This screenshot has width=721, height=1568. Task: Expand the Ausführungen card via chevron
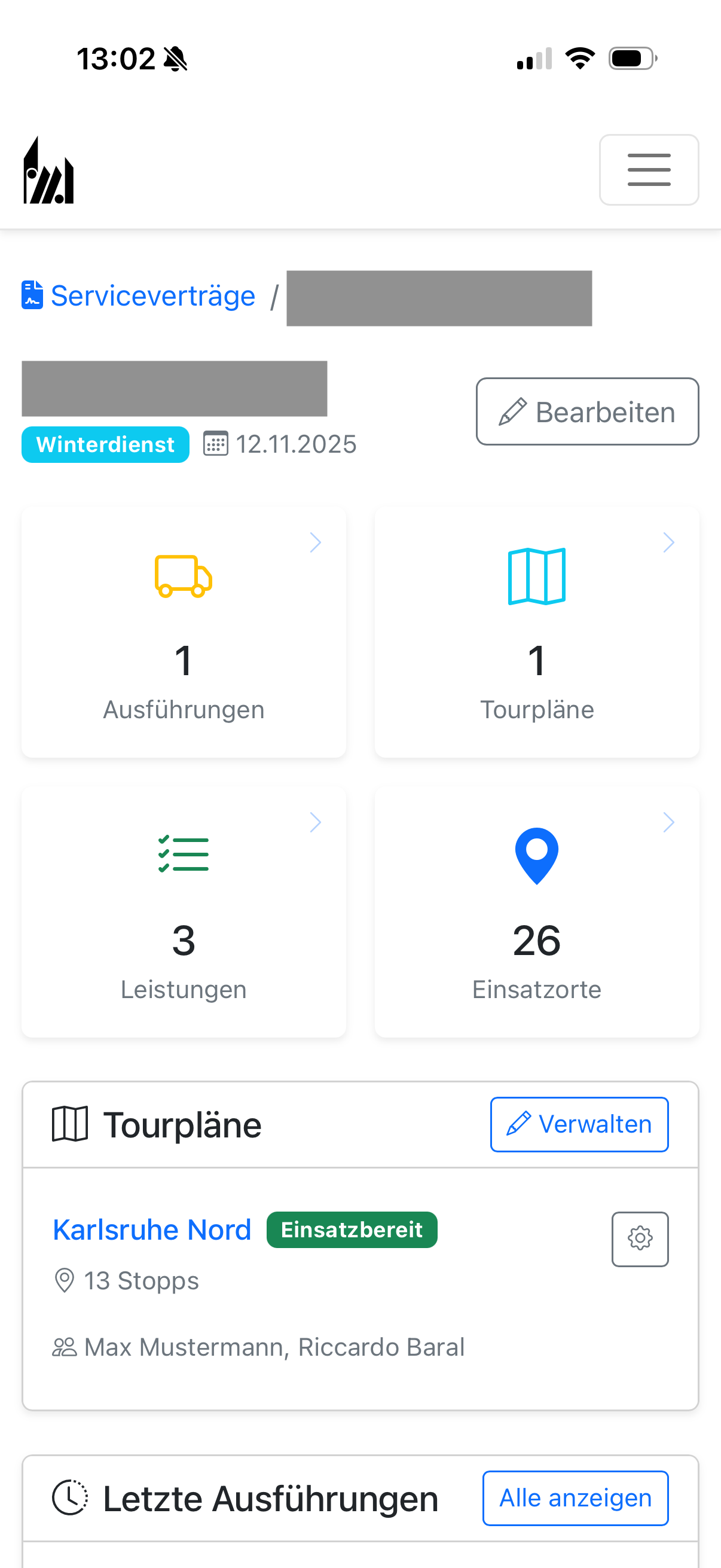click(x=316, y=542)
